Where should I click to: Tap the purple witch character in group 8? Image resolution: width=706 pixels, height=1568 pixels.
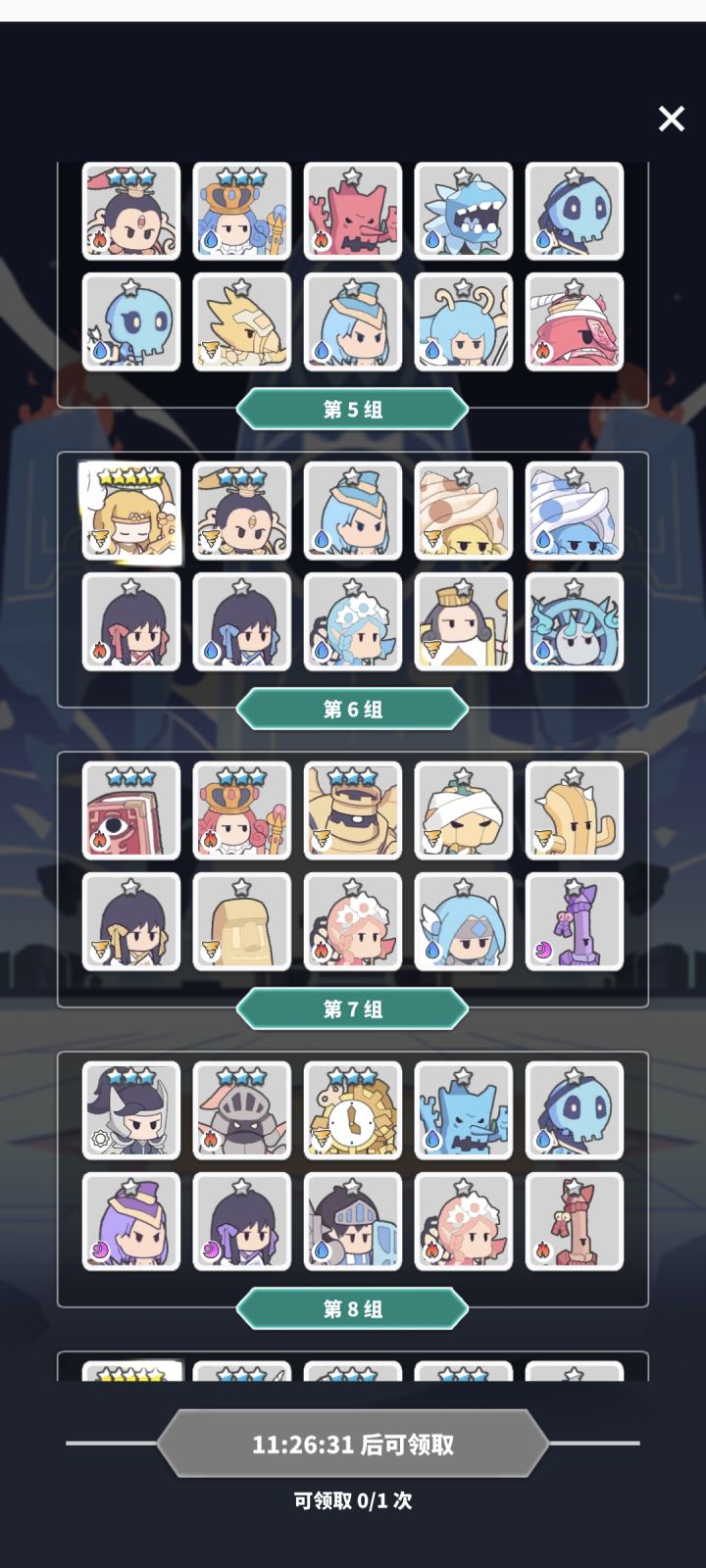click(x=130, y=1221)
